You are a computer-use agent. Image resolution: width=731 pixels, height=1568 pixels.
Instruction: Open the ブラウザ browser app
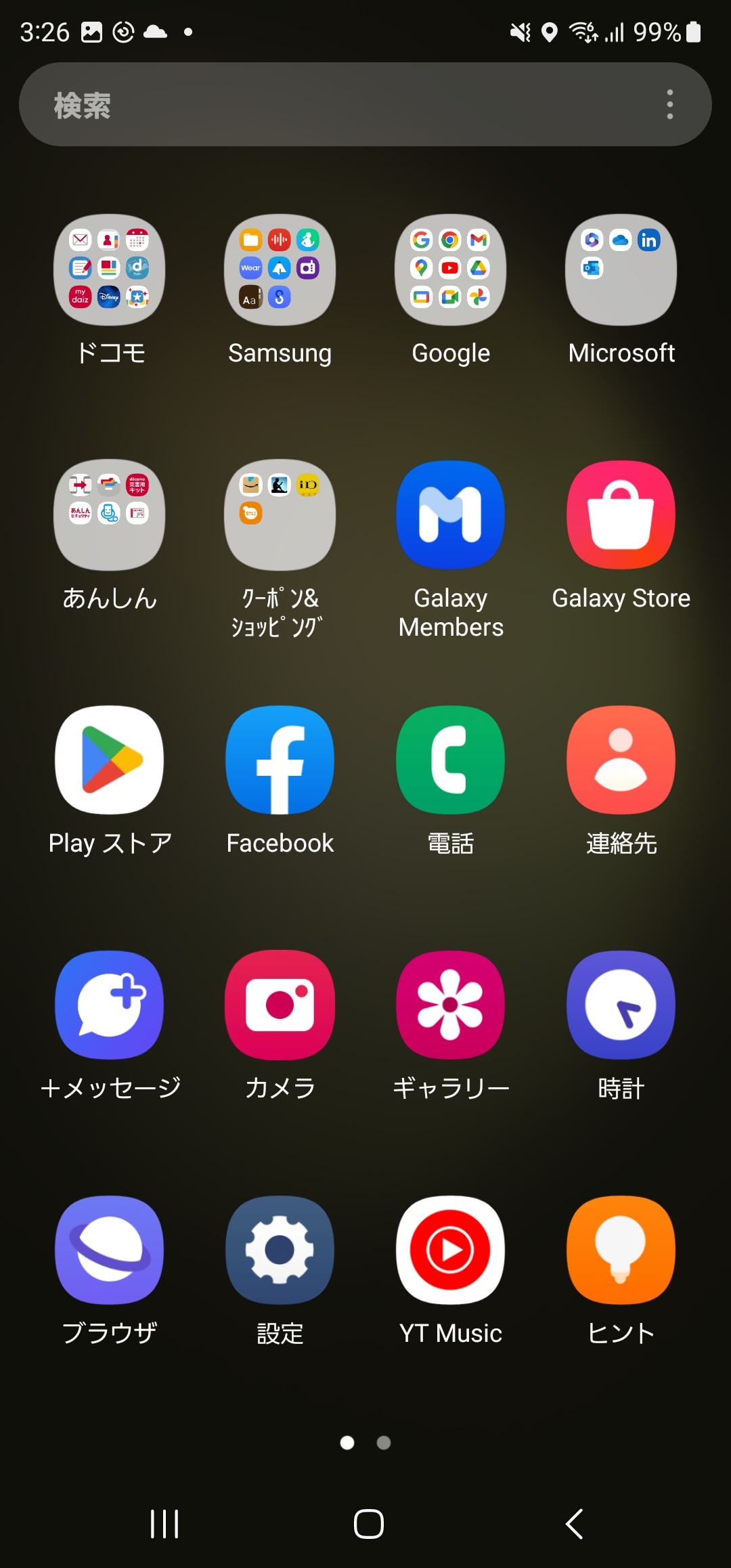click(109, 1250)
